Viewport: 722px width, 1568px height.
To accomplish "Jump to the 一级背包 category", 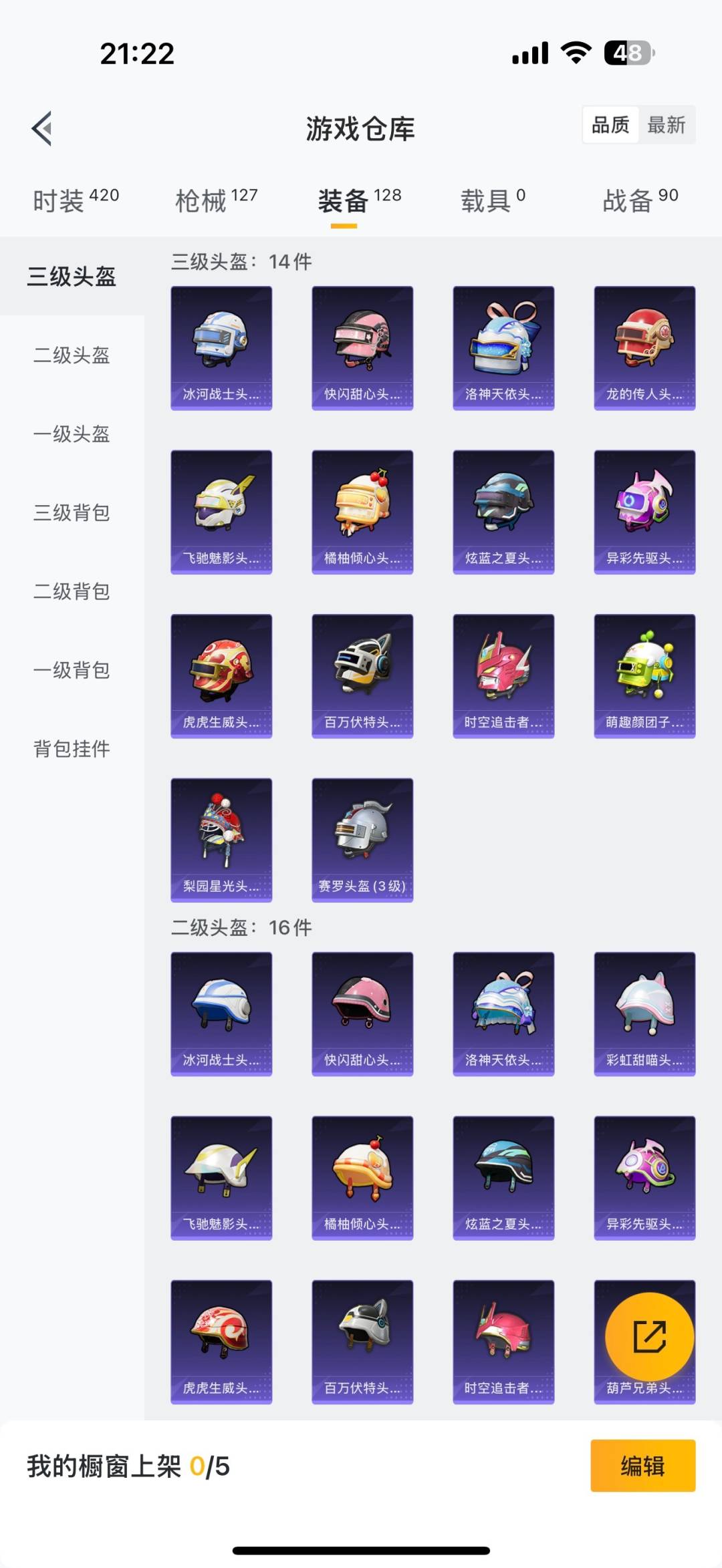I will [x=72, y=670].
